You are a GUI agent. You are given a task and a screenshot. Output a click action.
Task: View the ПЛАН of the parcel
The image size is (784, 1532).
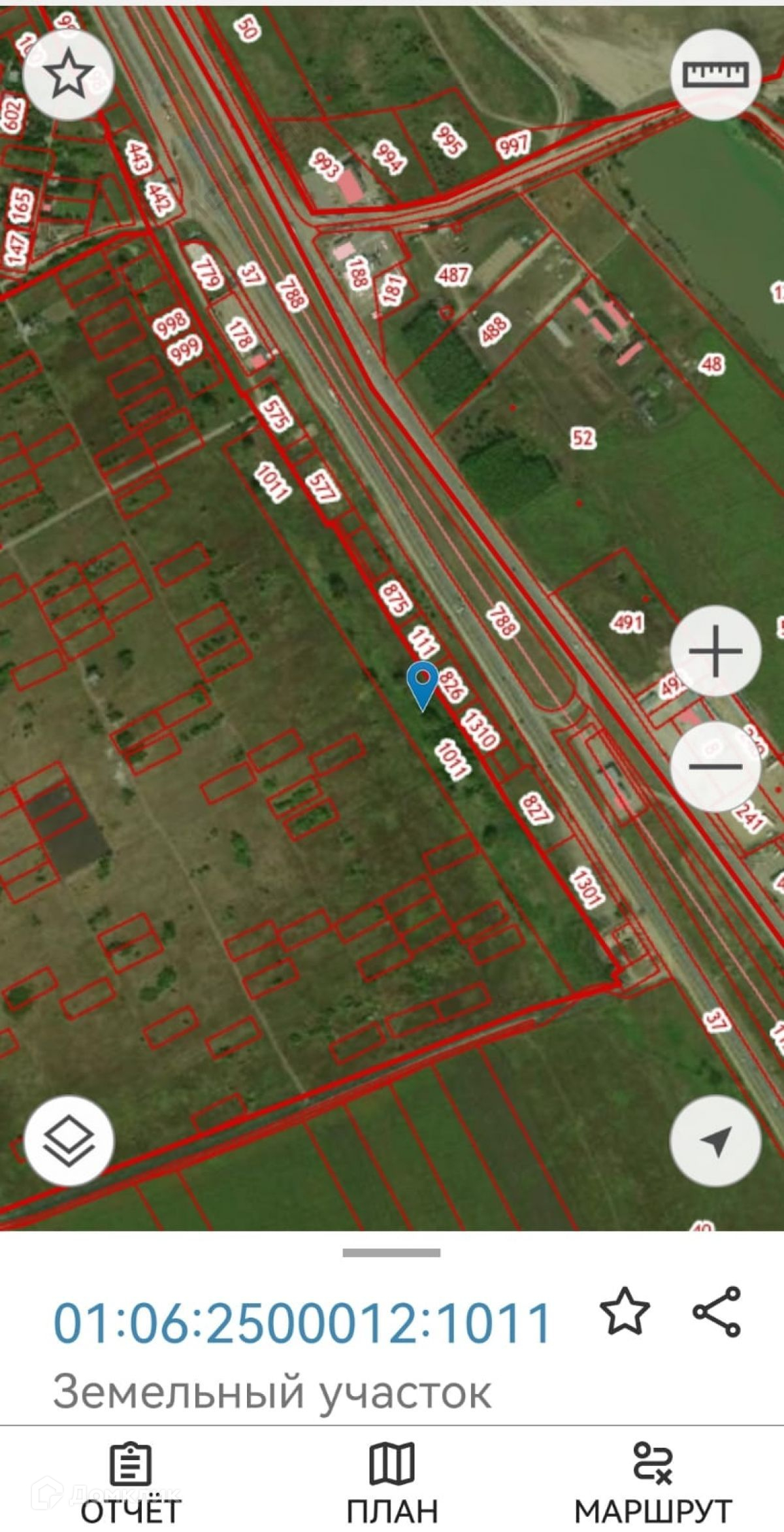[392, 1483]
